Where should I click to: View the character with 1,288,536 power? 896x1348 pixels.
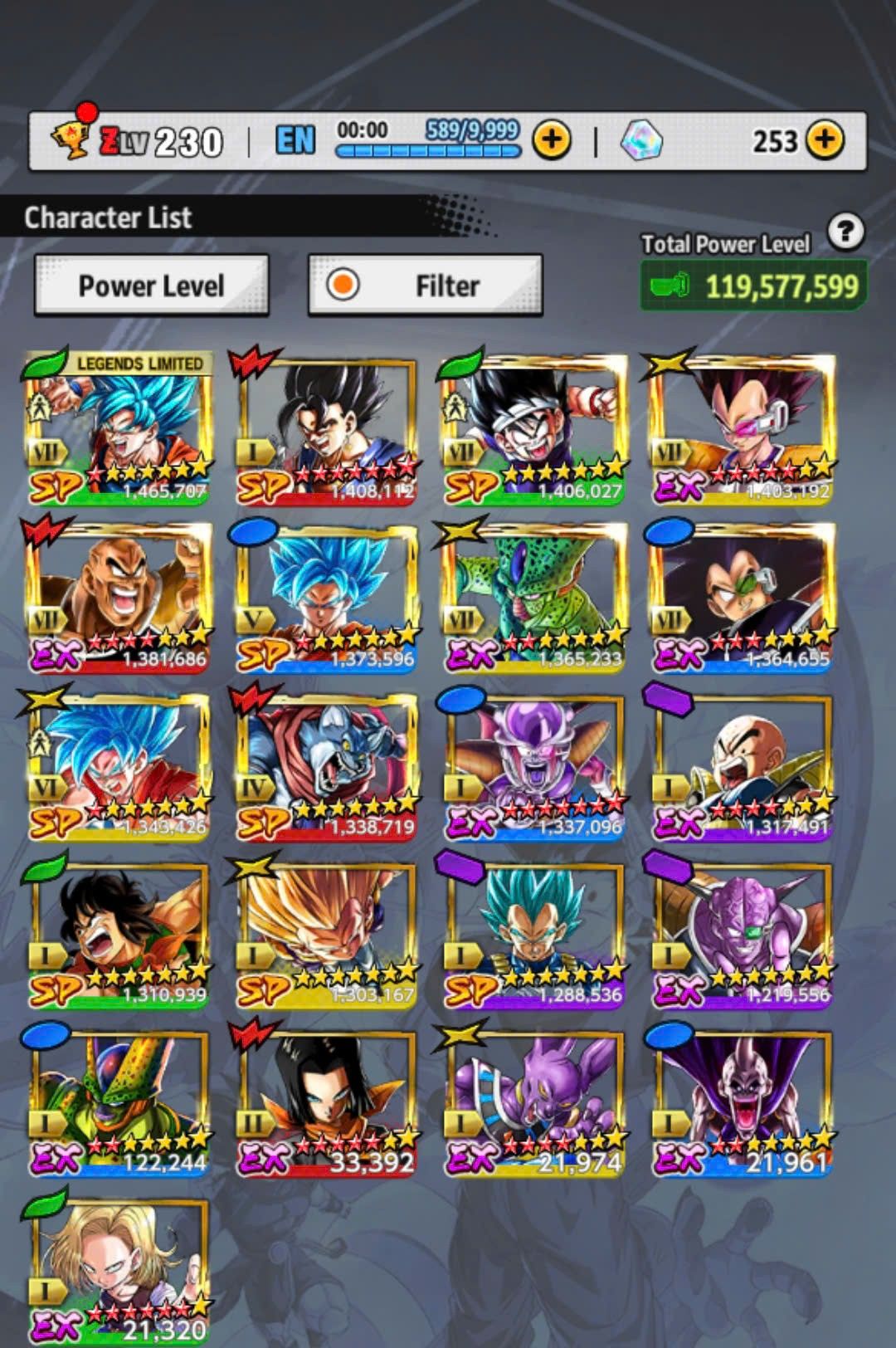[x=533, y=932]
